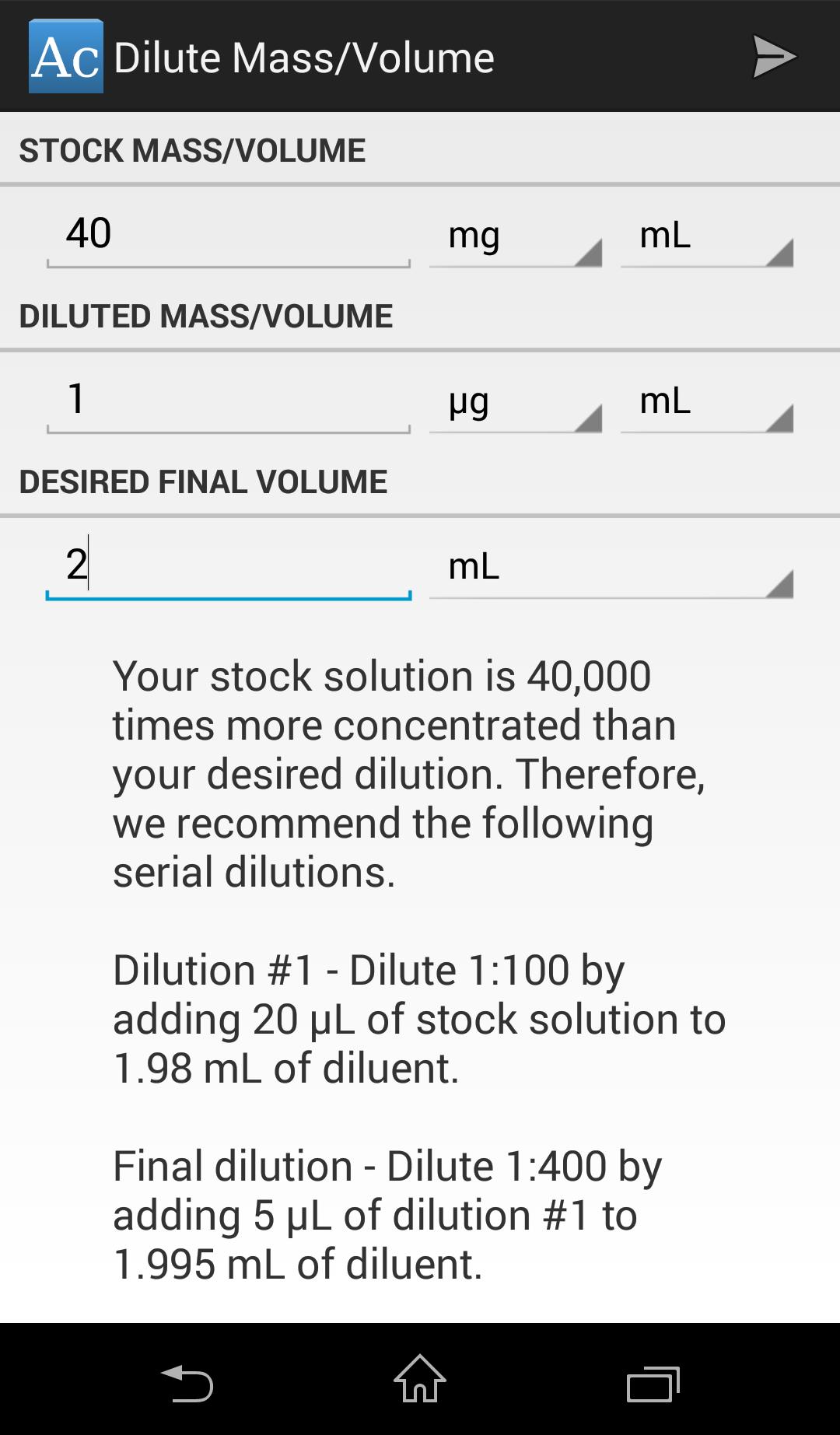Image resolution: width=840 pixels, height=1435 pixels.
Task: Go to the home screen
Action: [x=420, y=1380]
